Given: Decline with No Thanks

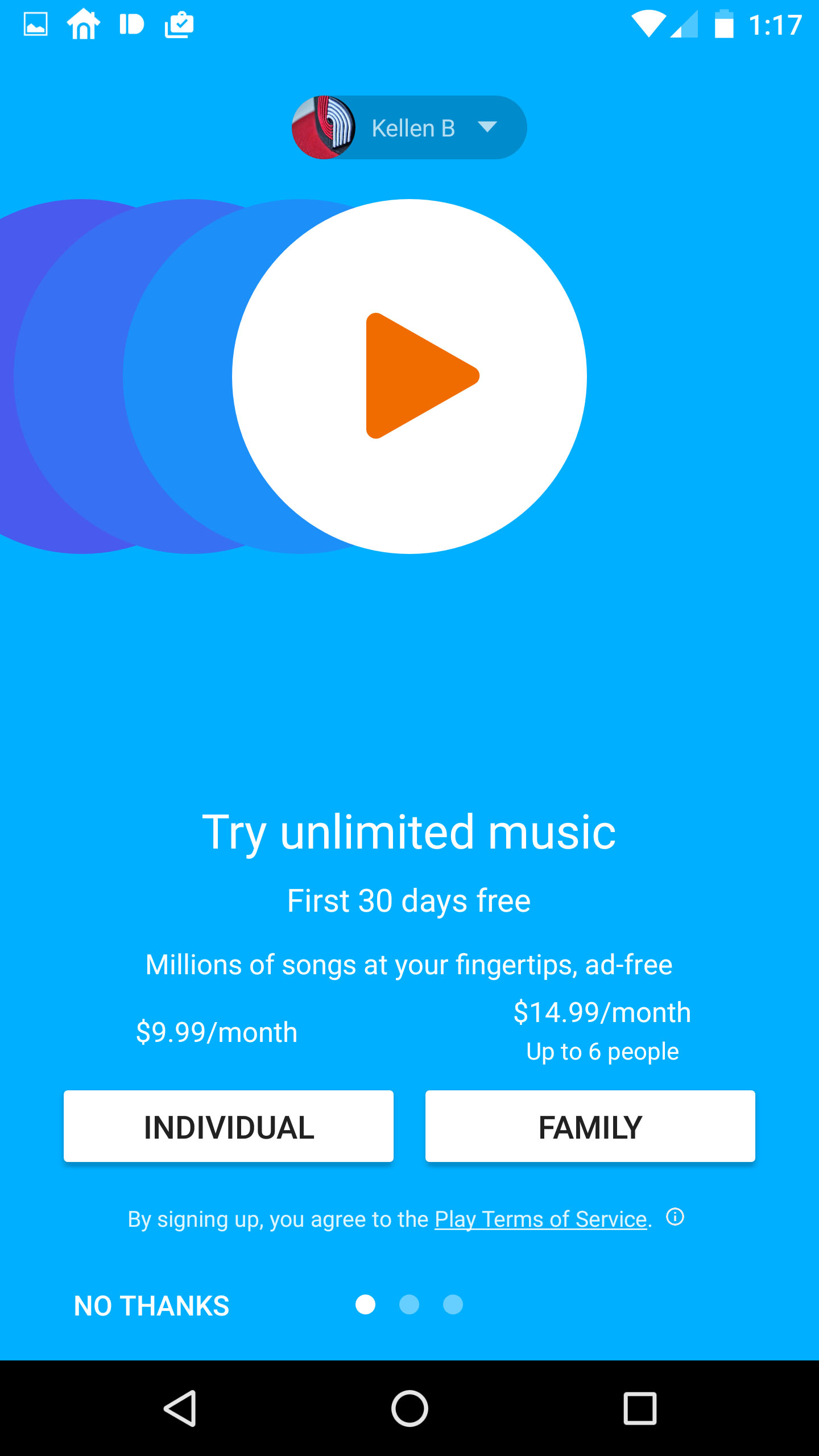Looking at the screenshot, I should (152, 1306).
